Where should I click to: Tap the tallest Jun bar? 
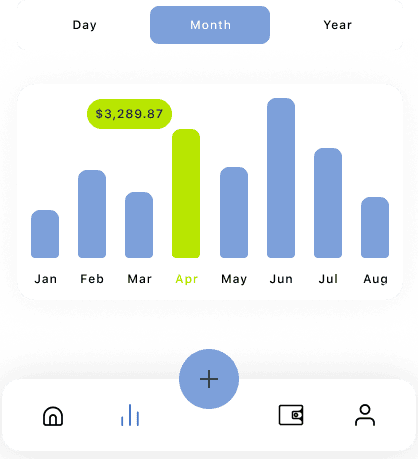pyautogui.click(x=281, y=178)
